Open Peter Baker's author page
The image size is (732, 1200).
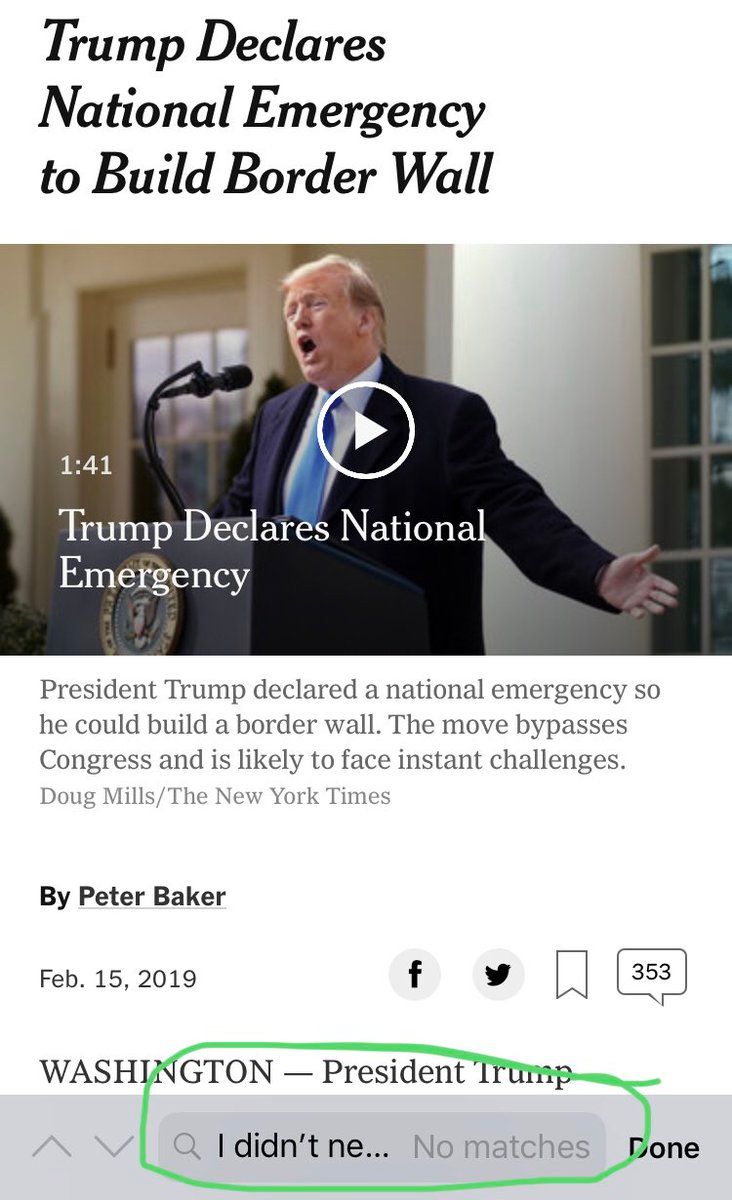[x=151, y=895]
